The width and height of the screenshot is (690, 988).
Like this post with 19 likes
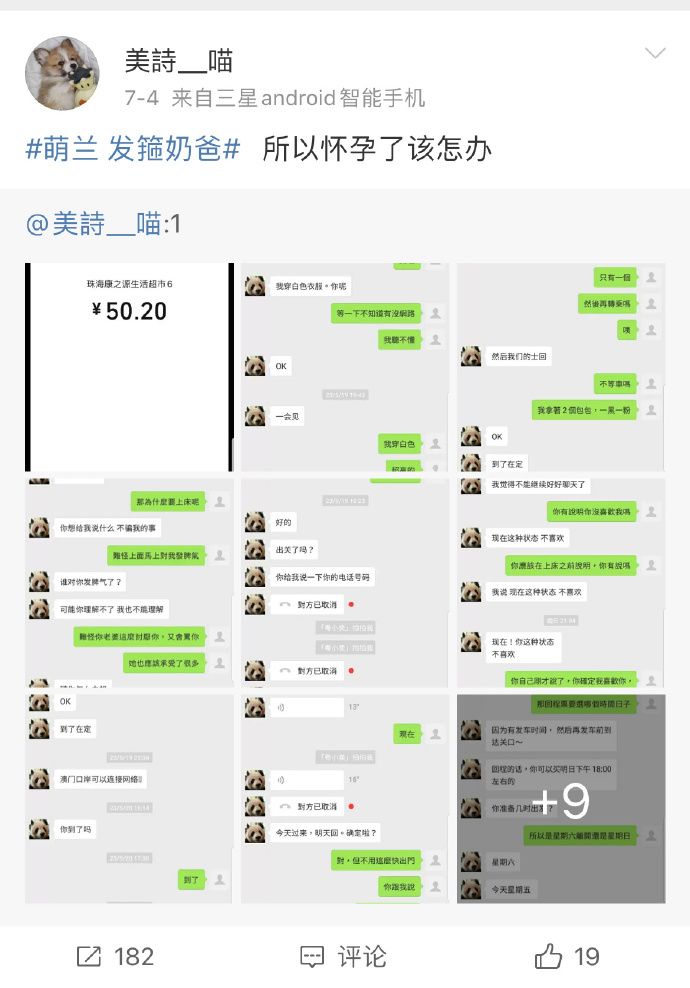(x=567, y=957)
